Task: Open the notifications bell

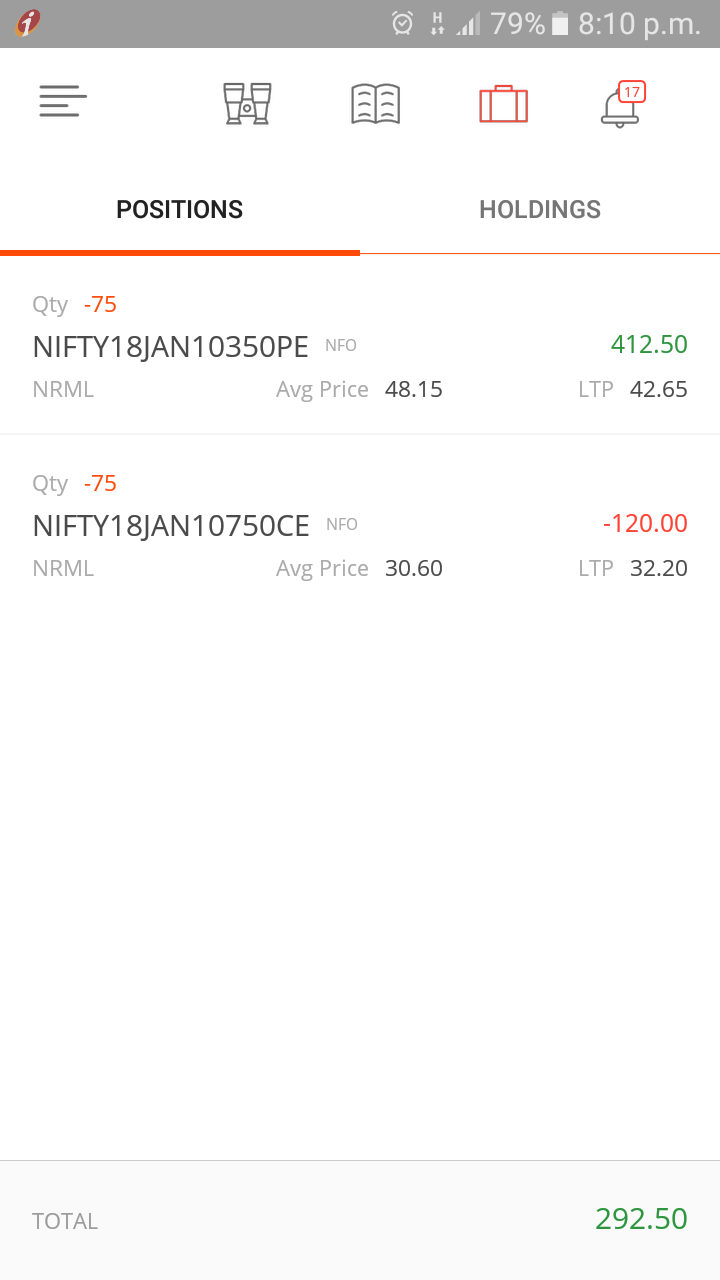Action: (621, 105)
